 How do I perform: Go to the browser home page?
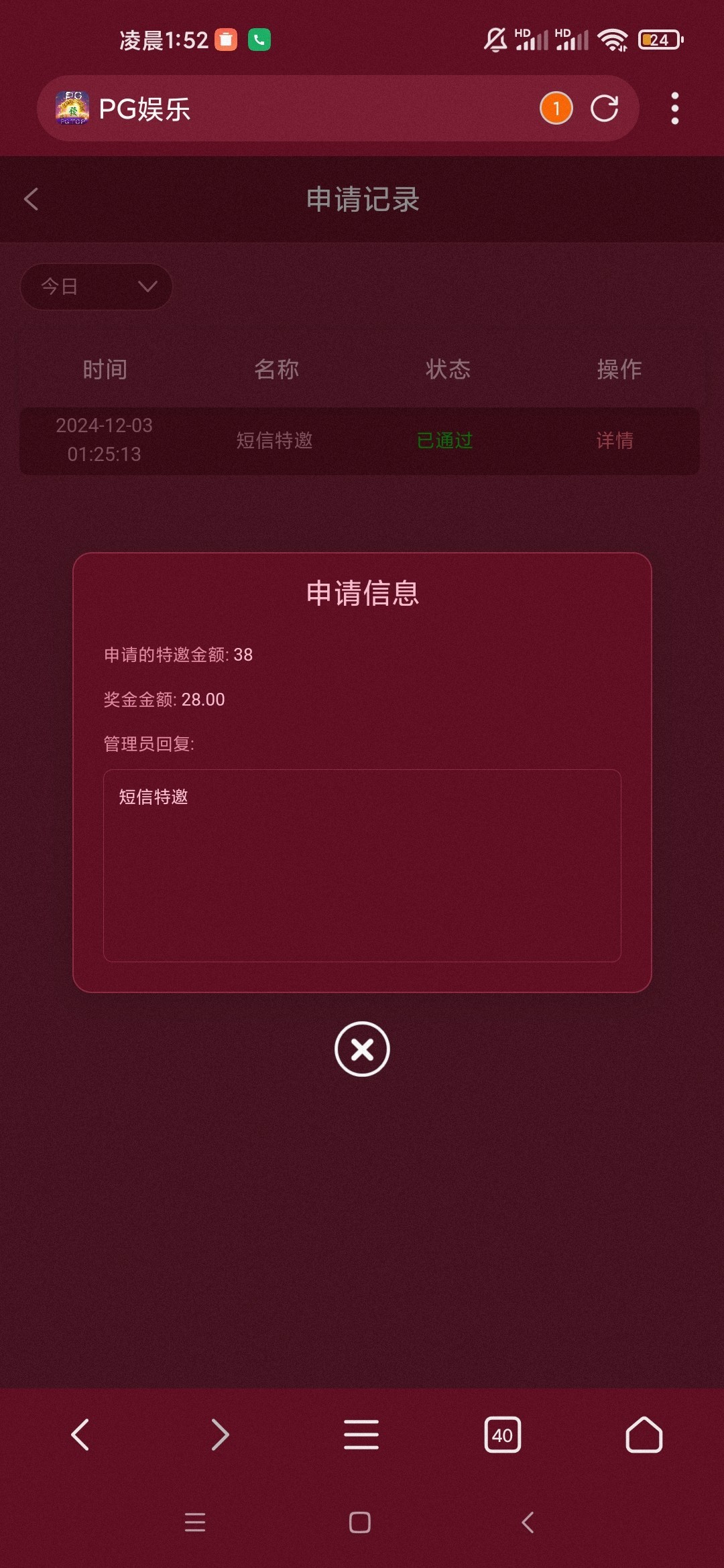tap(644, 1435)
